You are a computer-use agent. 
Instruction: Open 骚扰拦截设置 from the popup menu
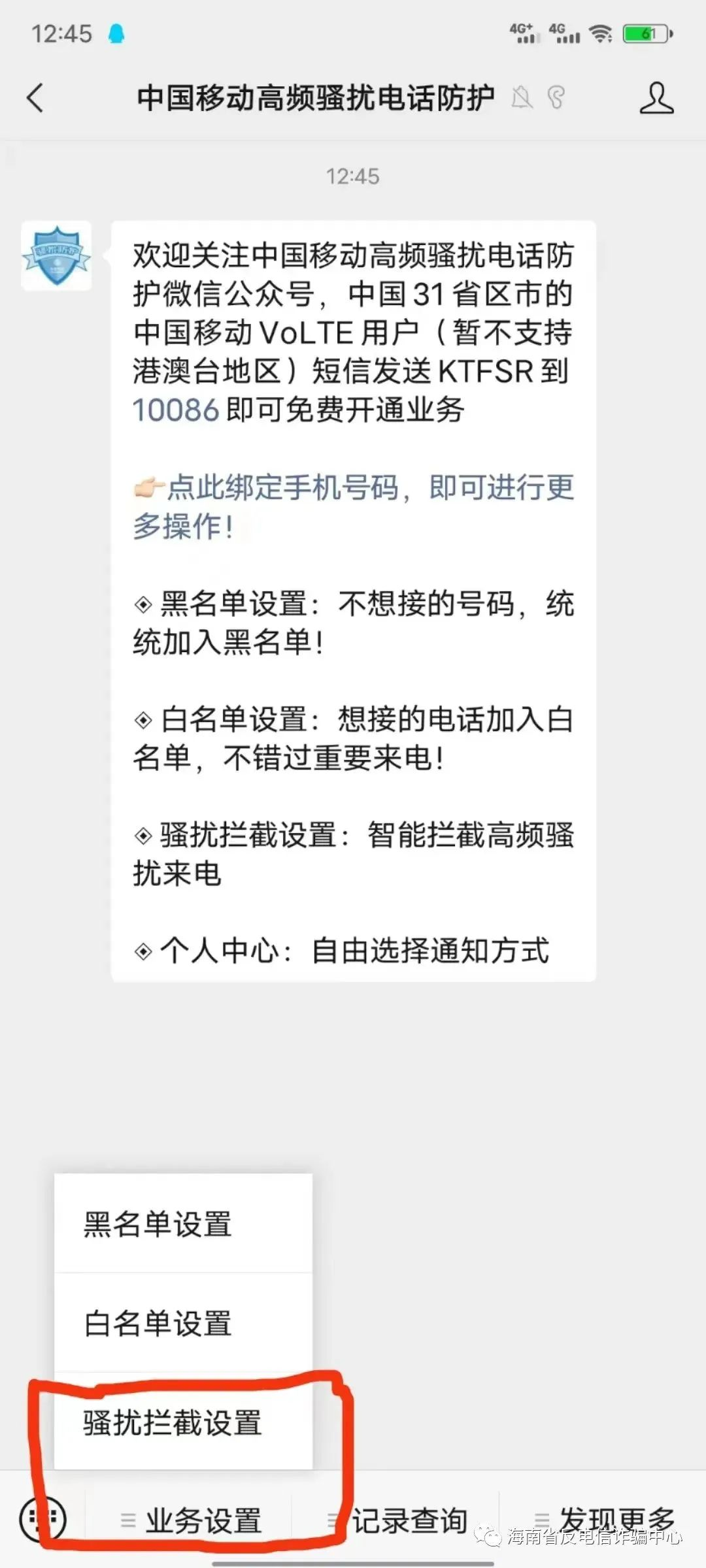(x=183, y=1422)
